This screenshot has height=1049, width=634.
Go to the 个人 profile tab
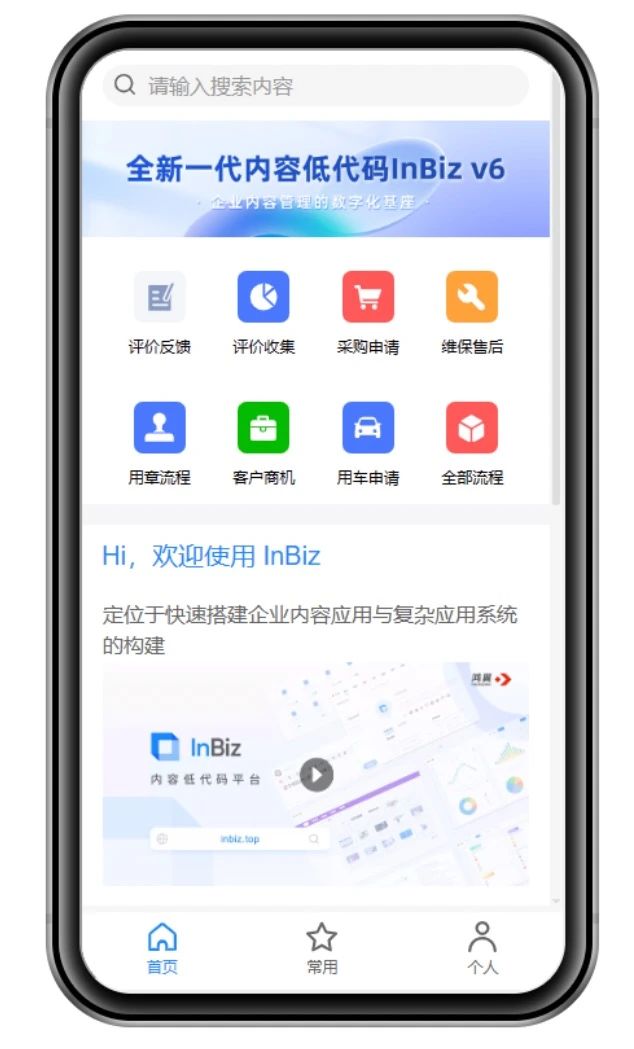[482, 948]
